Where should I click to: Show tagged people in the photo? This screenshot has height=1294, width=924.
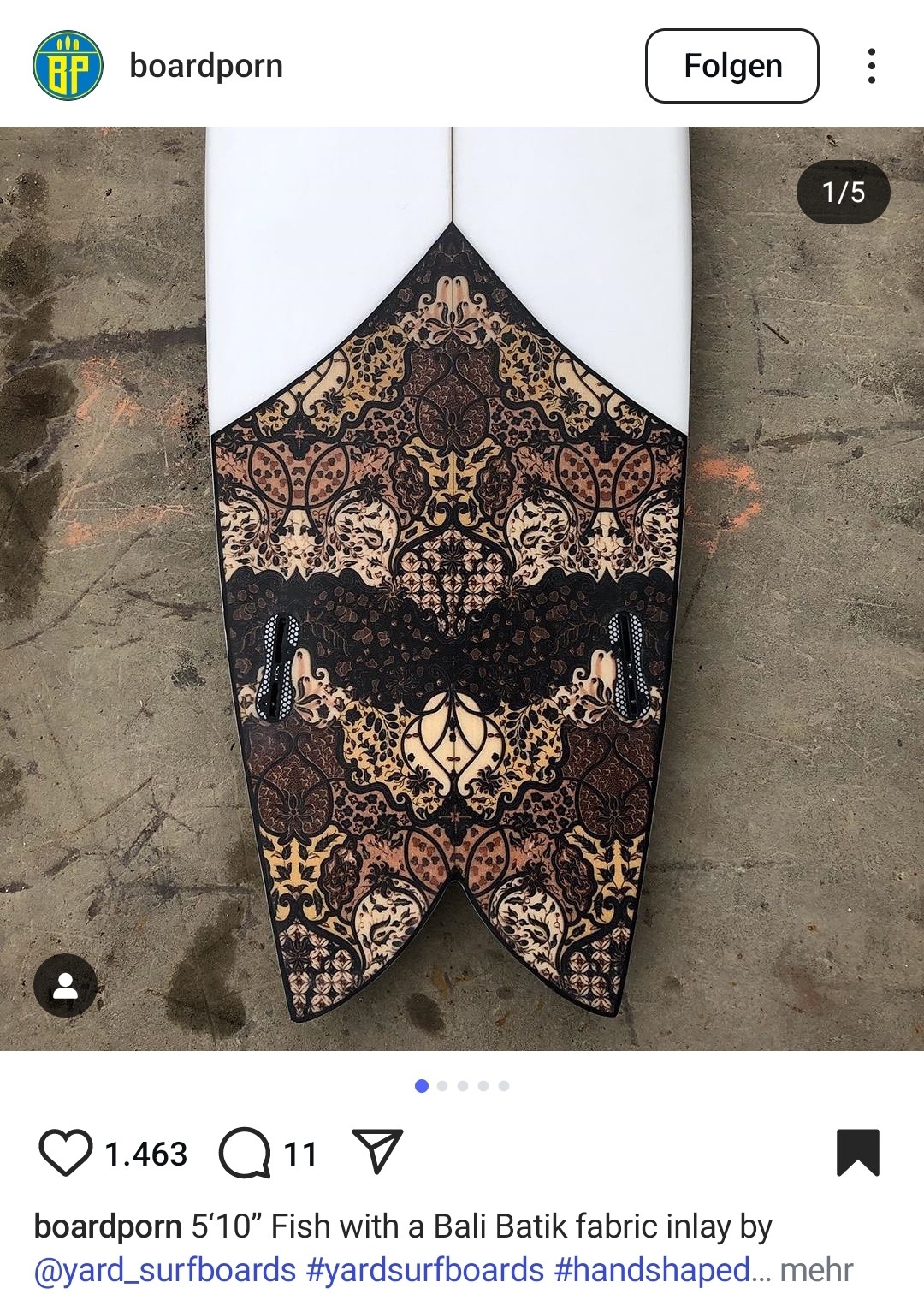(65, 986)
